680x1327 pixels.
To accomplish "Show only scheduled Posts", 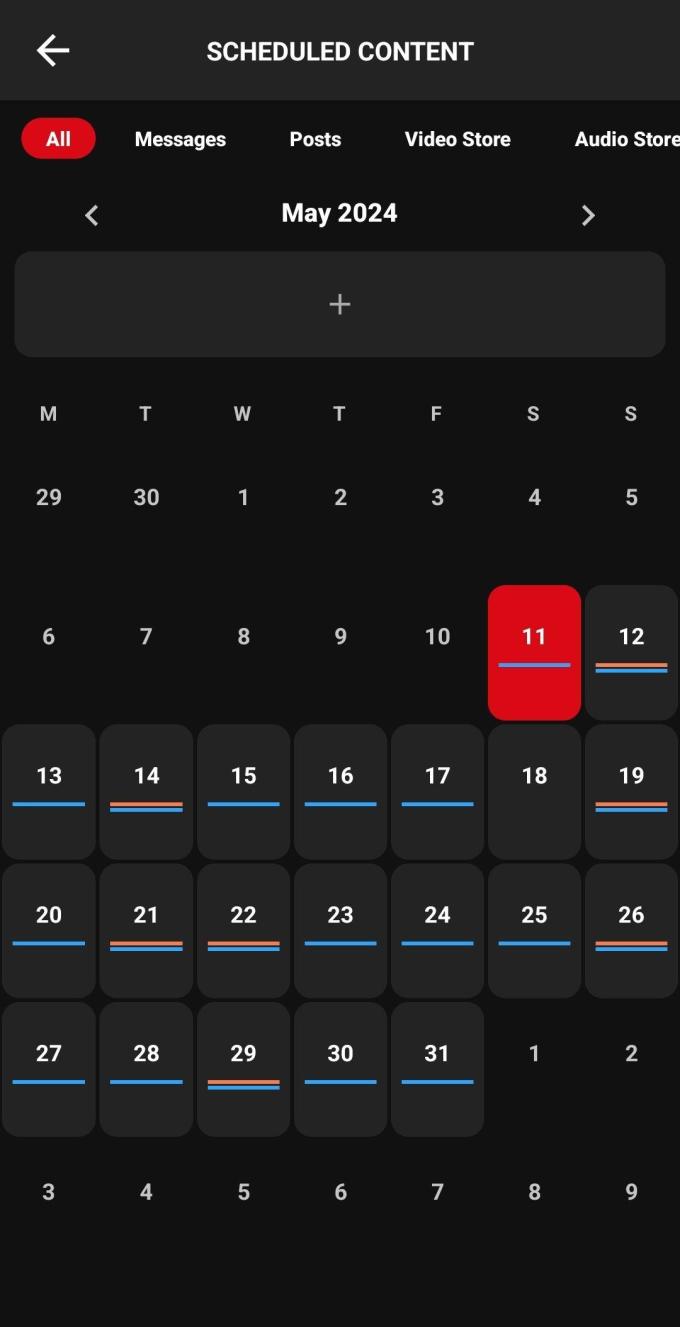I will pos(315,139).
